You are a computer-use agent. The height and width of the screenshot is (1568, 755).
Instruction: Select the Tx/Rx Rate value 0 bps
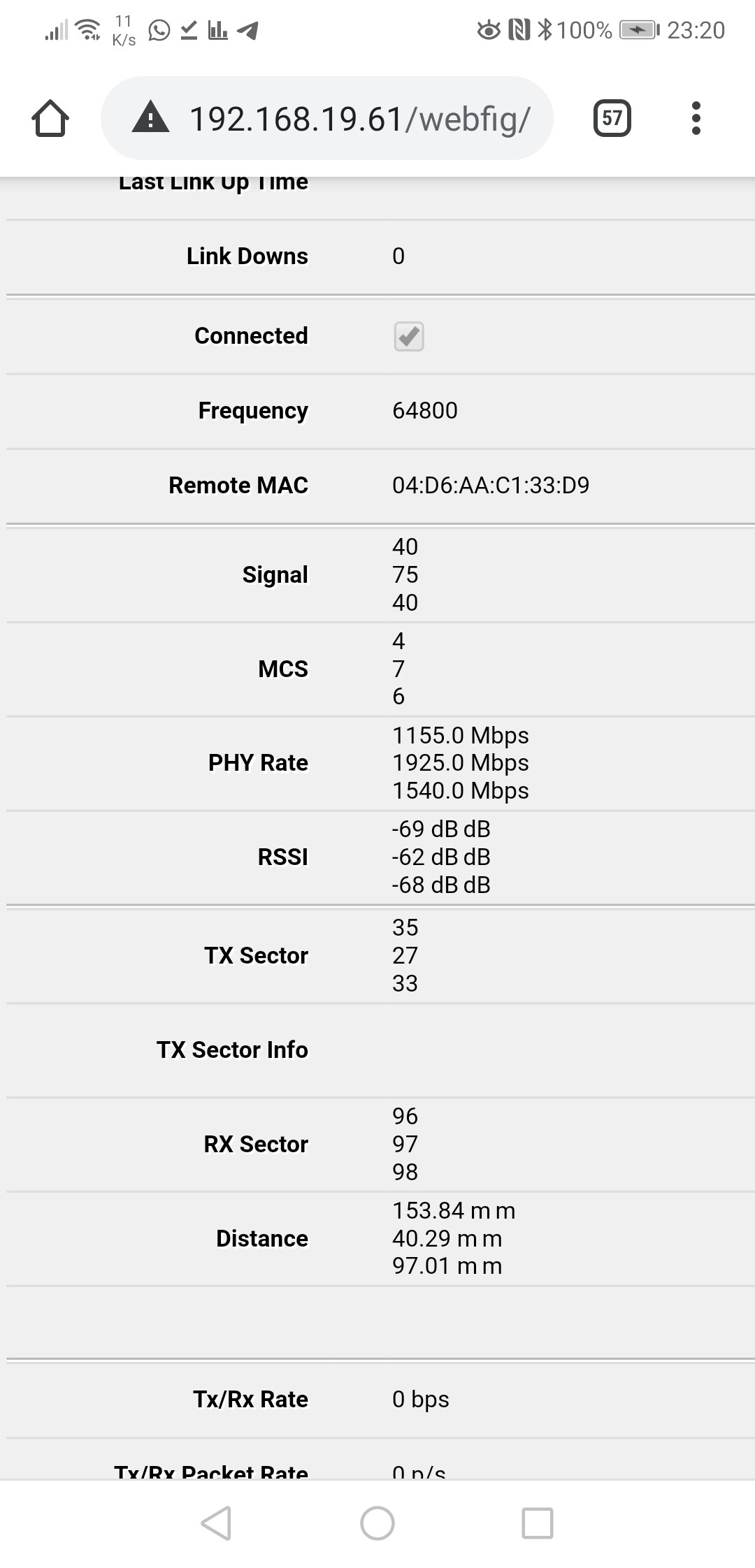pos(421,1399)
